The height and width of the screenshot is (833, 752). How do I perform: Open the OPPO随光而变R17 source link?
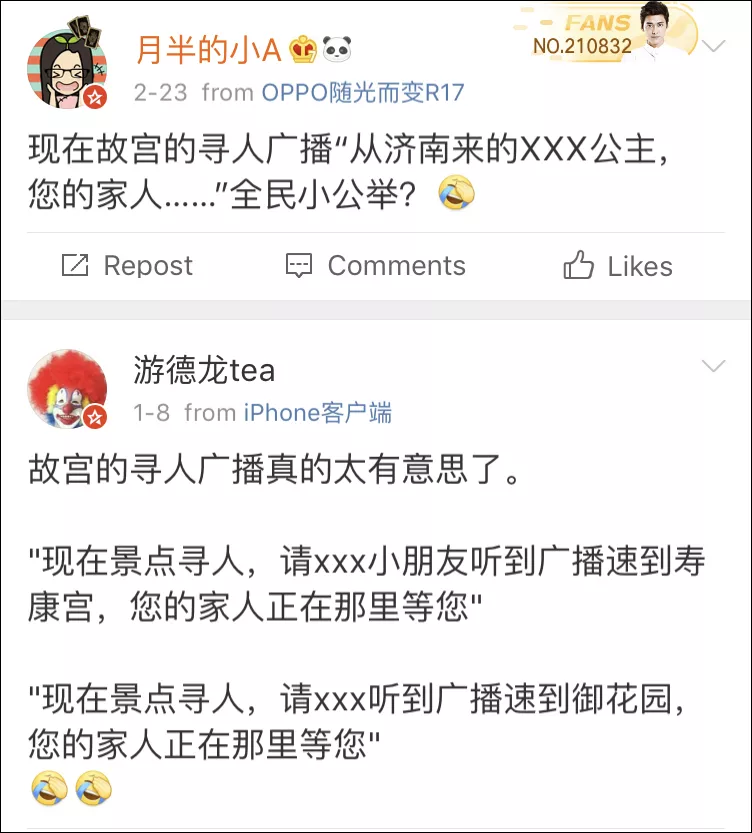(363, 93)
